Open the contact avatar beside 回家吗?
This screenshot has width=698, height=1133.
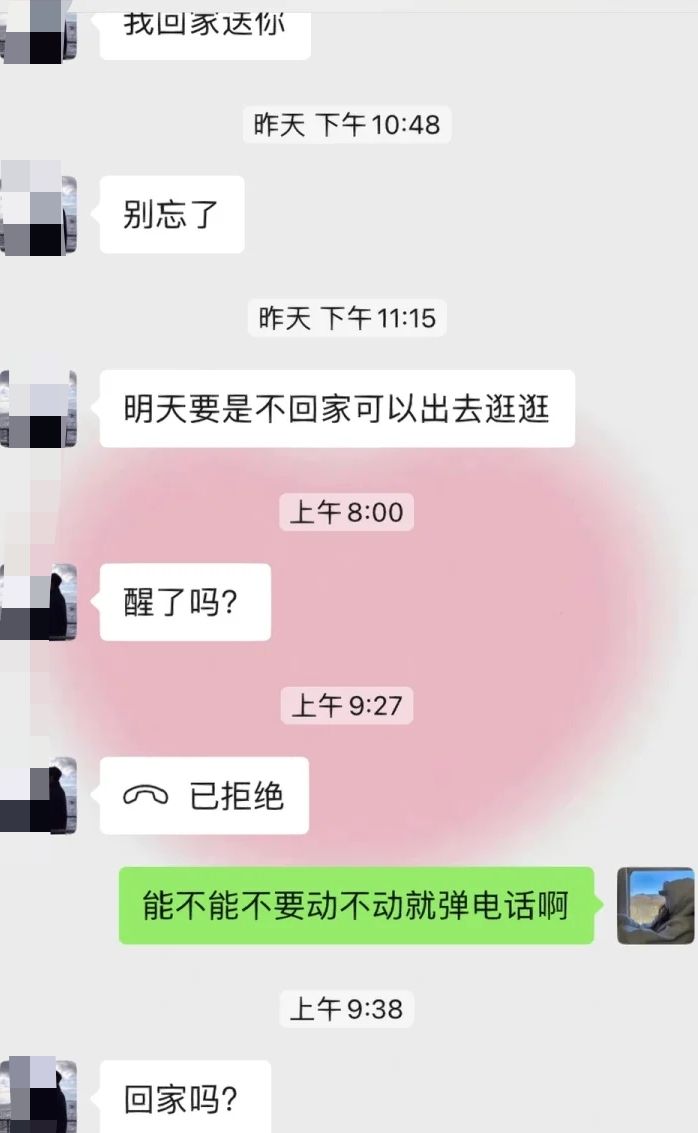point(40,1097)
